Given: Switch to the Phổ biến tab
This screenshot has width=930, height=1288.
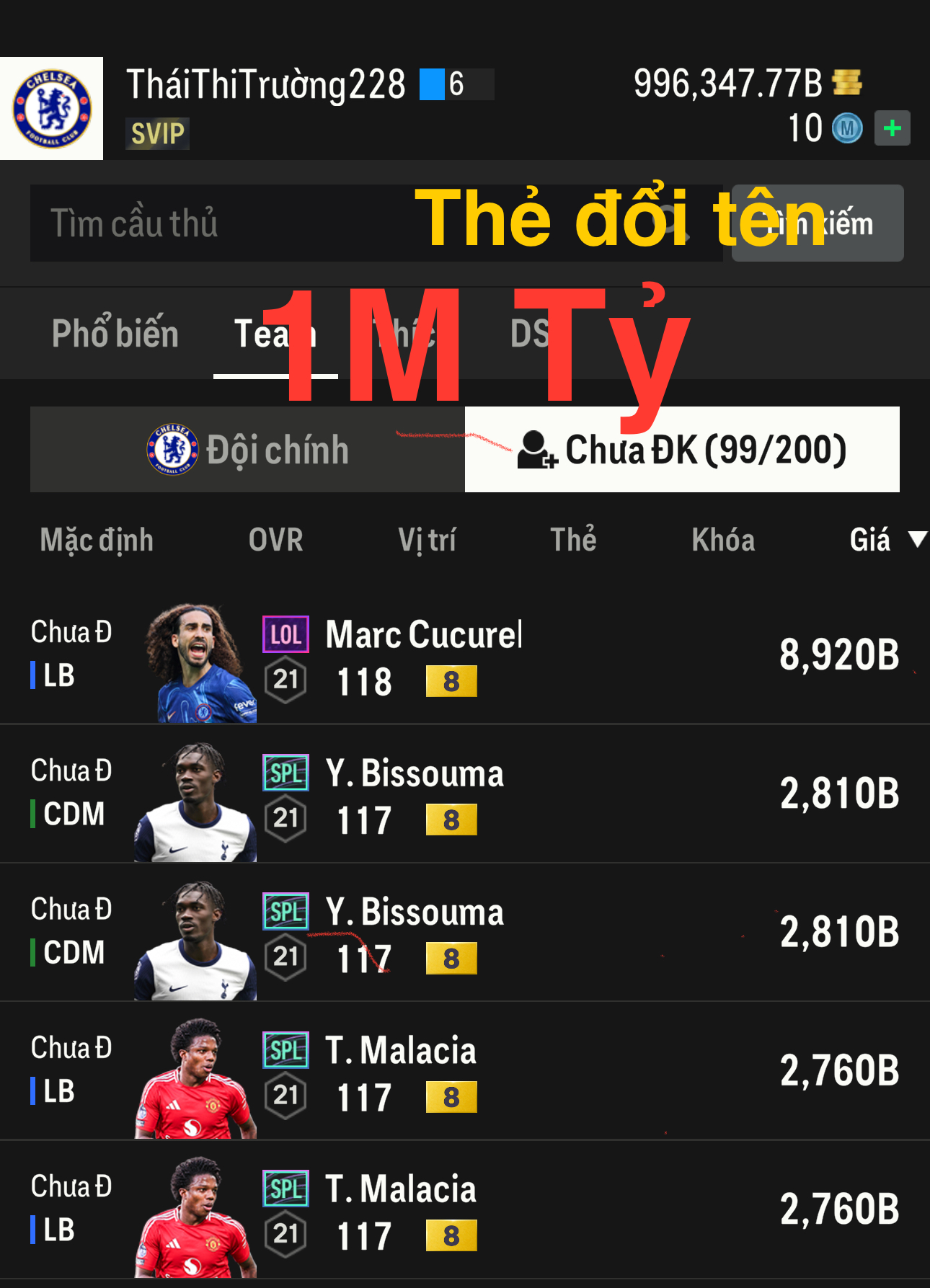Looking at the screenshot, I should coord(115,334).
